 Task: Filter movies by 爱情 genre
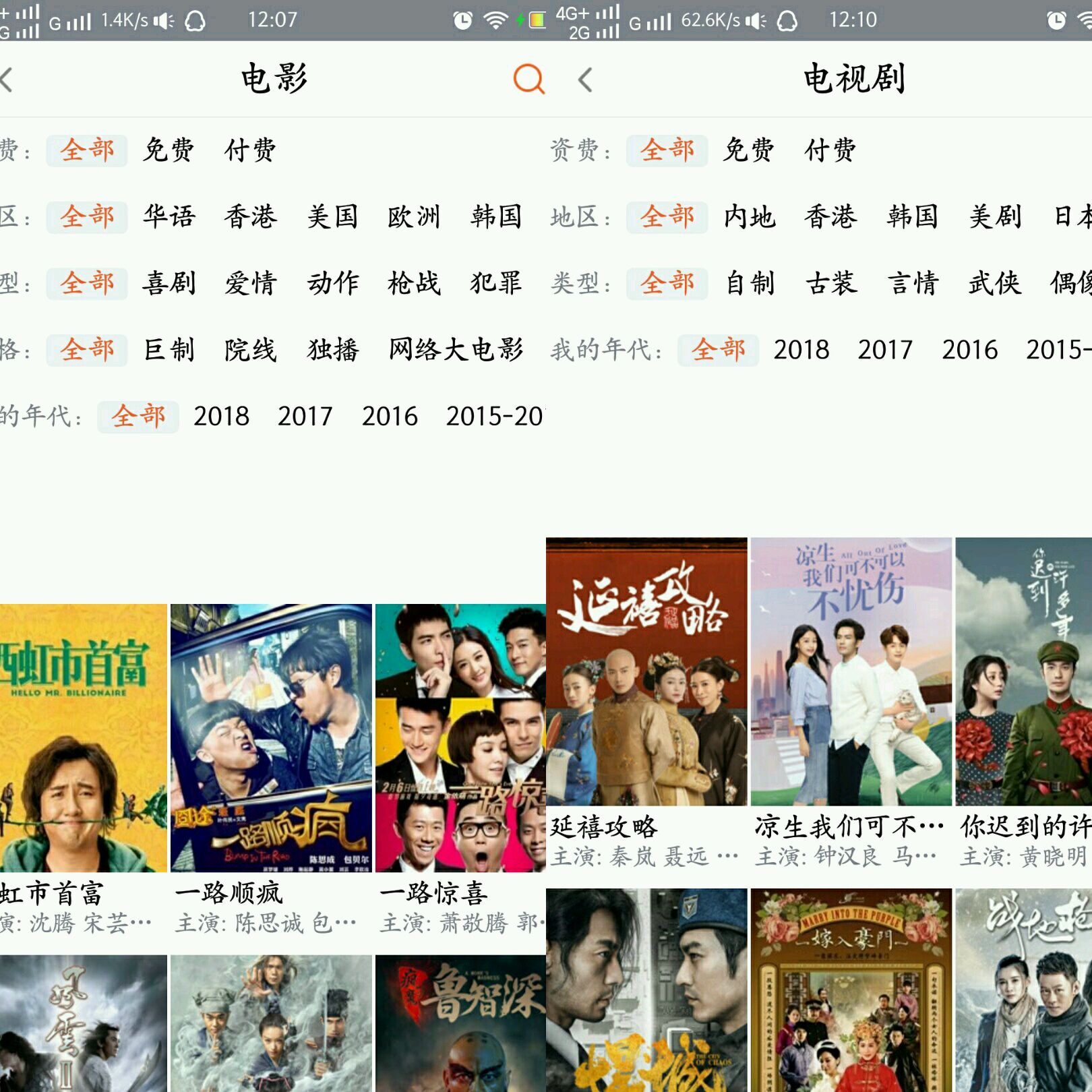coord(250,283)
